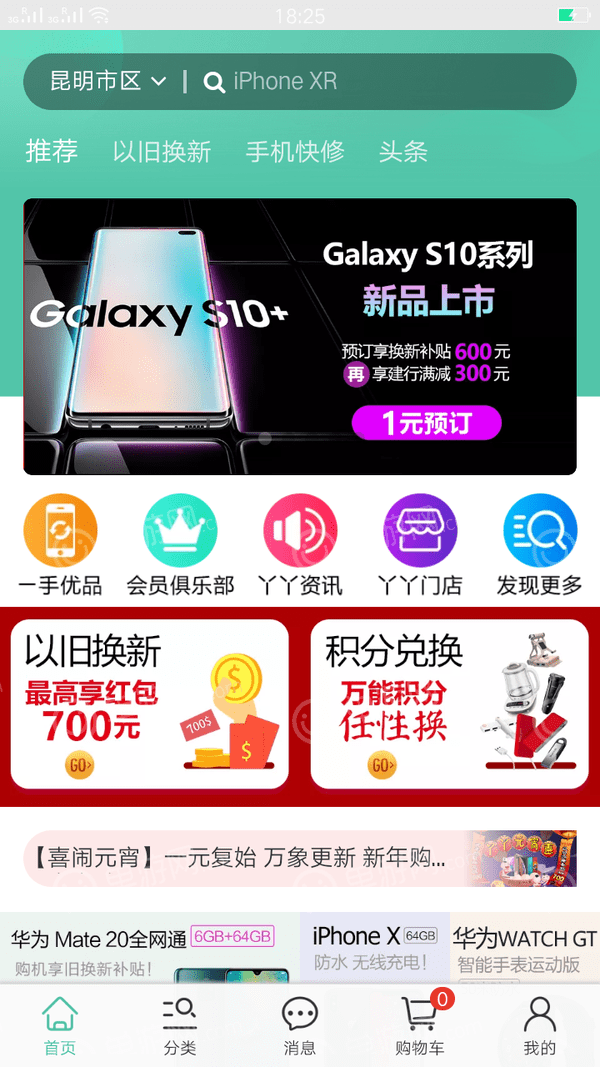Open the 购物车 shopping cart tab
This screenshot has height=1067, width=600.
(420, 1026)
